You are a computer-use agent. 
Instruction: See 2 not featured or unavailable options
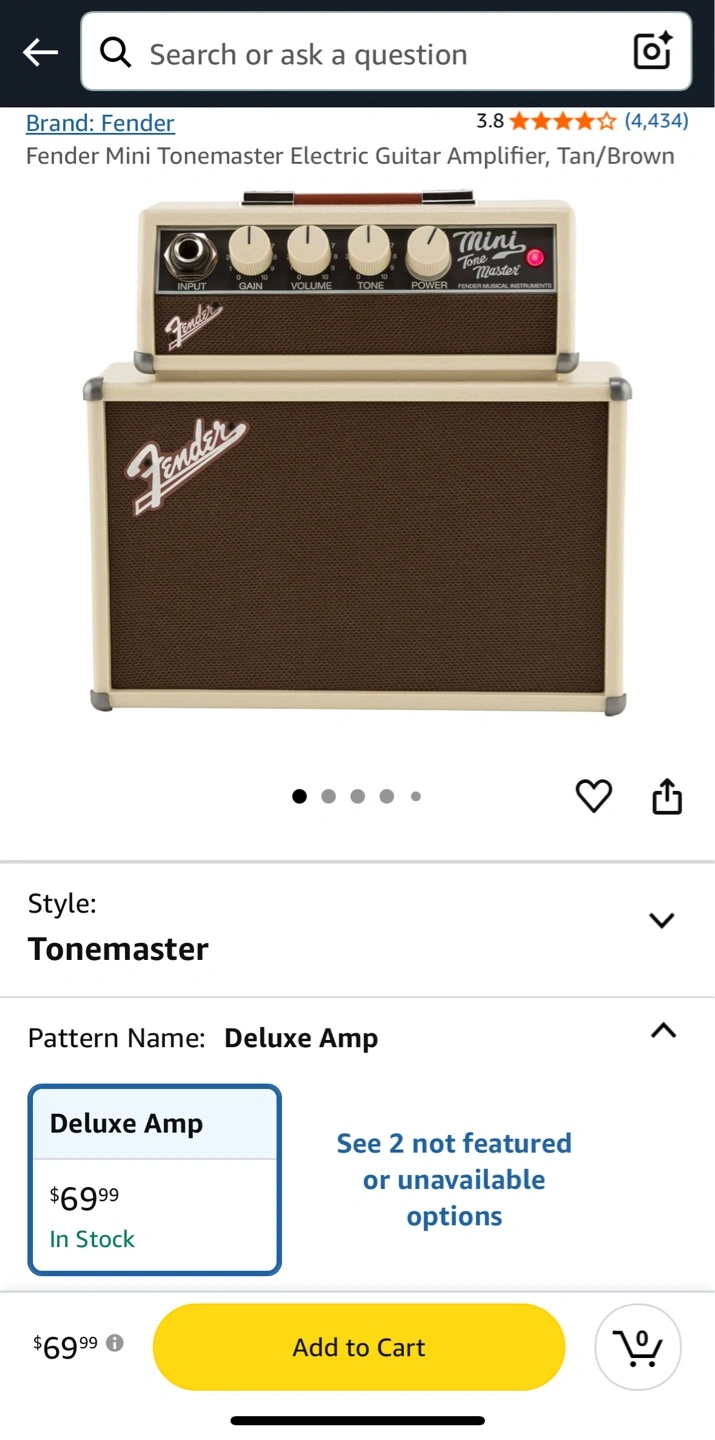pos(454,1180)
